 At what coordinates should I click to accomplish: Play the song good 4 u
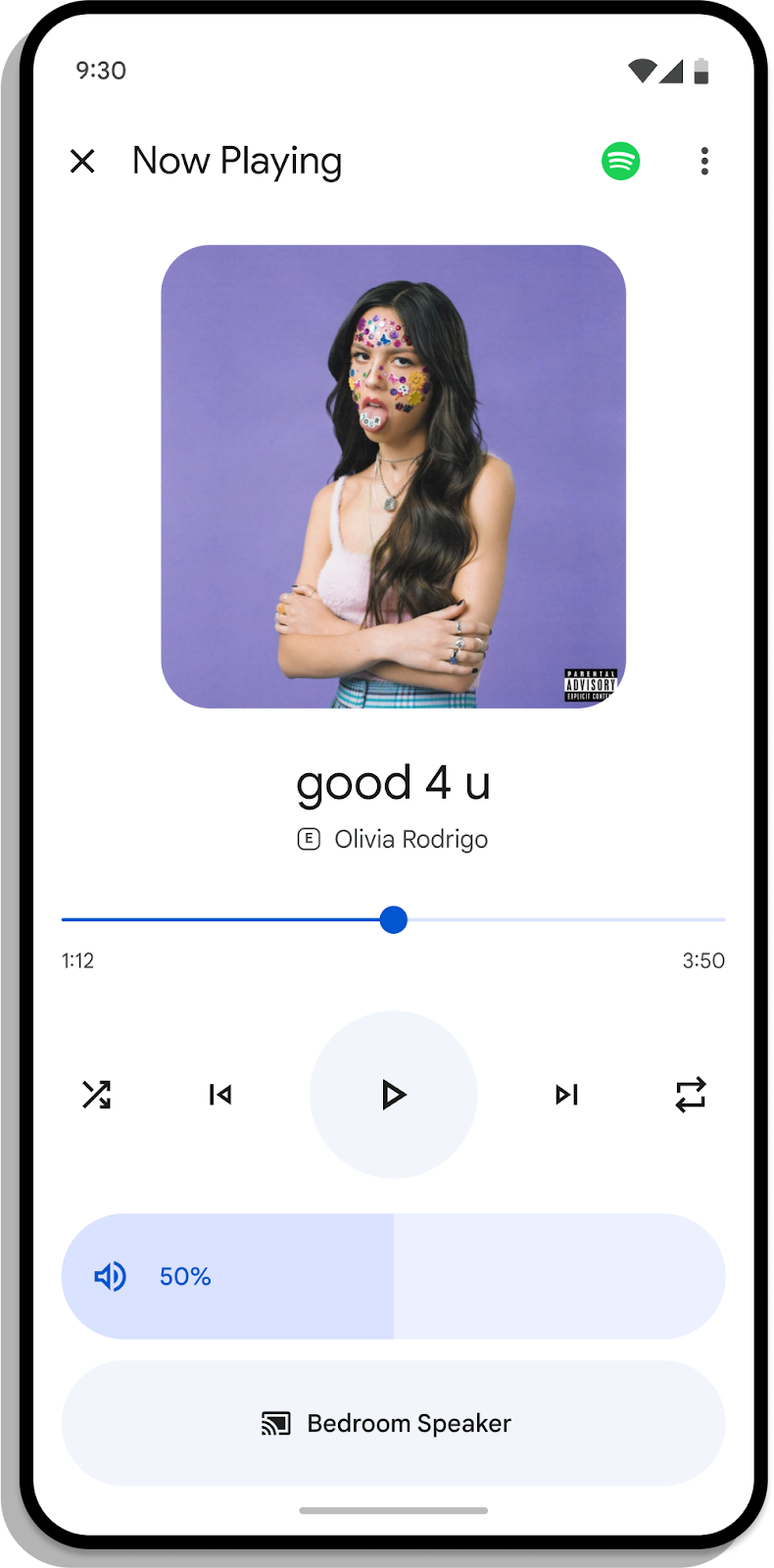tap(393, 1094)
